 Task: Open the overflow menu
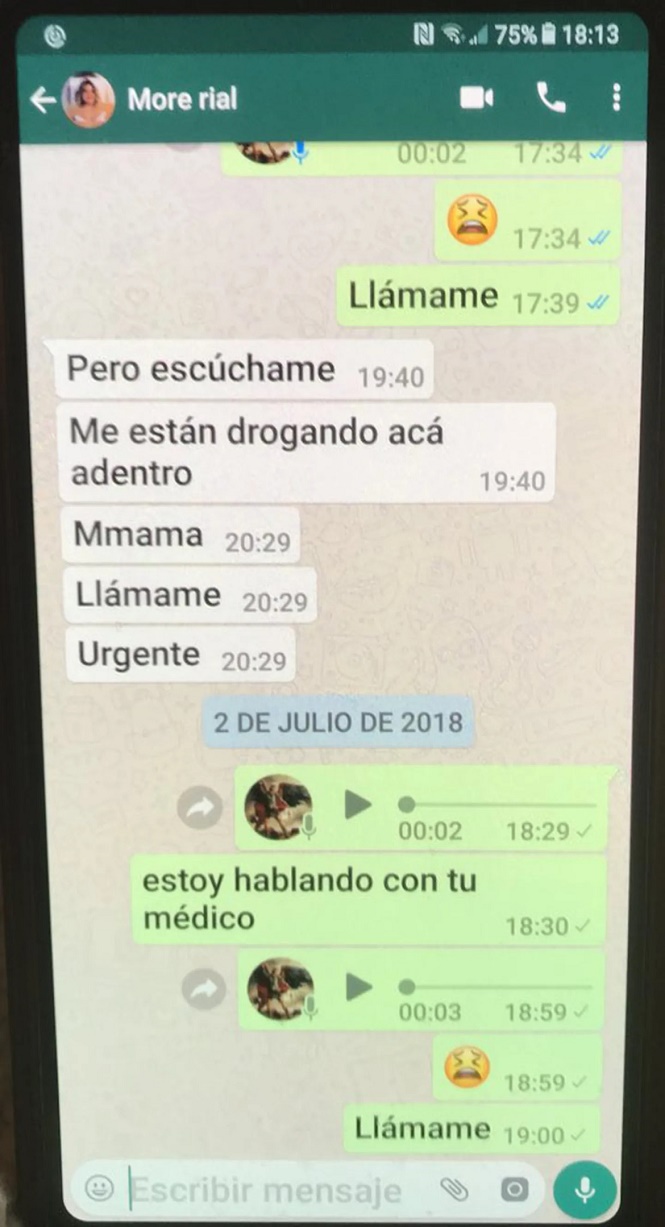pyautogui.click(x=616, y=98)
